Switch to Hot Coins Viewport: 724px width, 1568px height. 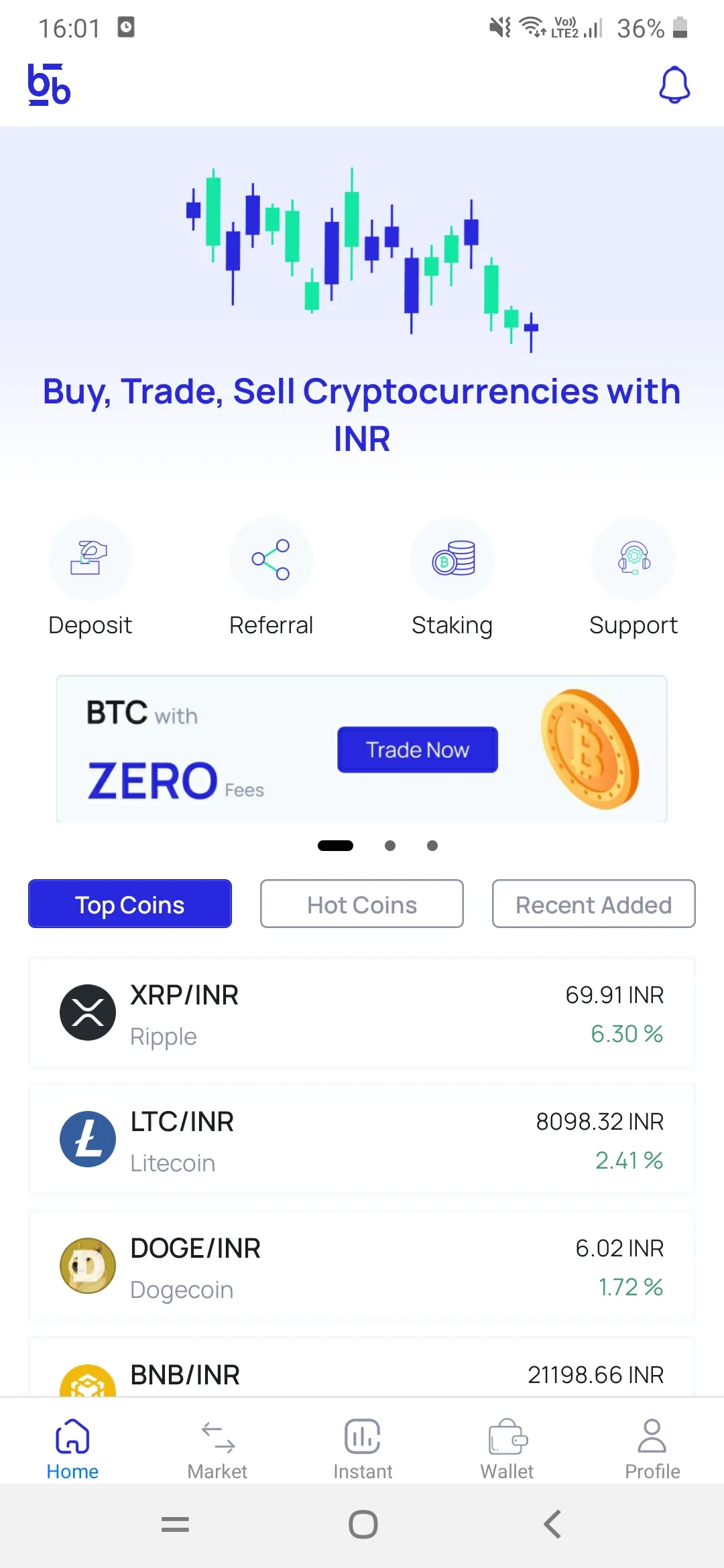pyautogui.click(x=362, y=904)
